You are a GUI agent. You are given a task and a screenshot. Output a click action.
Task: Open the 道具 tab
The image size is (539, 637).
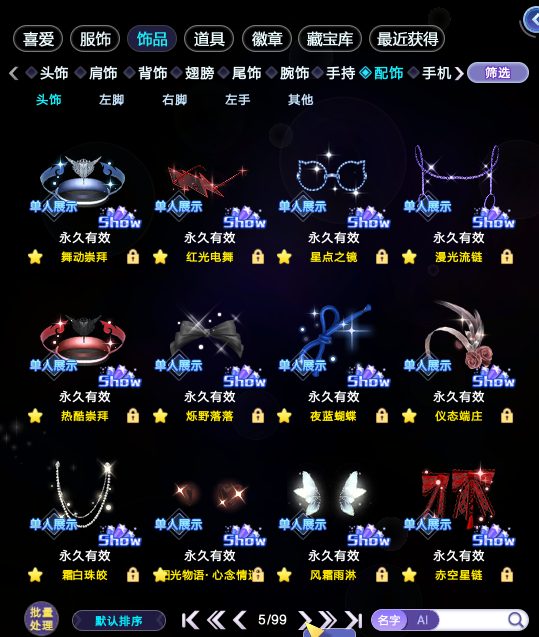[x=209, y=39]
